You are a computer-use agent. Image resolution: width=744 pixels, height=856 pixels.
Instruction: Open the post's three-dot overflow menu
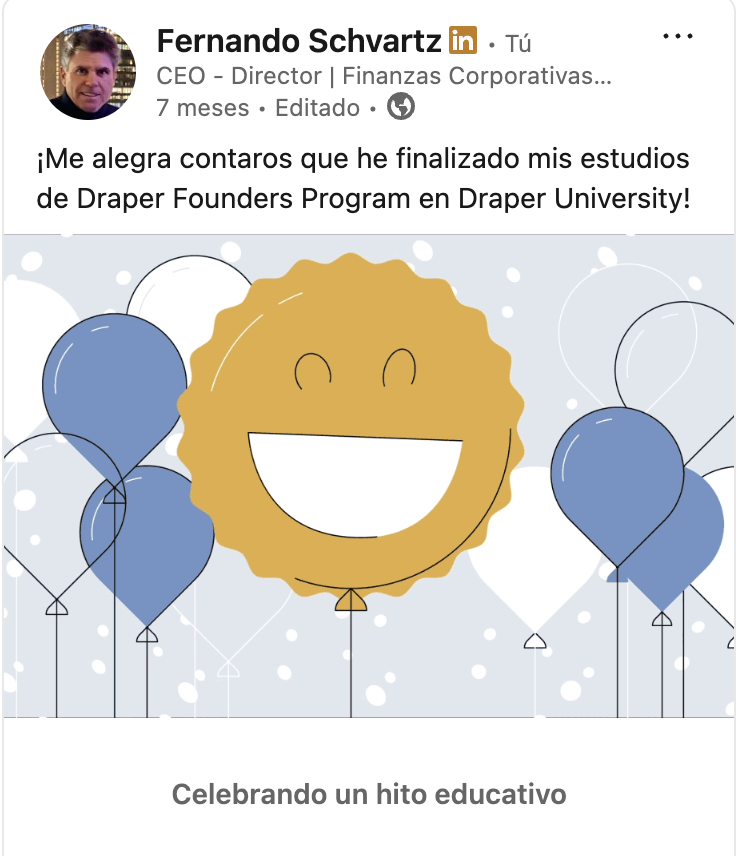(678, 37)
